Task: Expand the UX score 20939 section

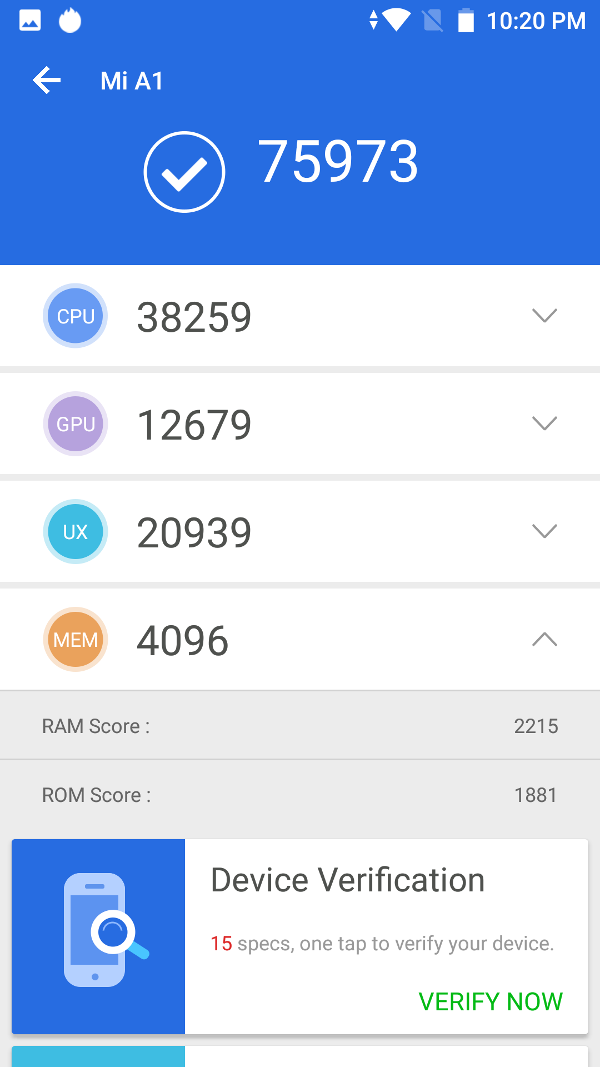Action: click(x=544, y=531)
